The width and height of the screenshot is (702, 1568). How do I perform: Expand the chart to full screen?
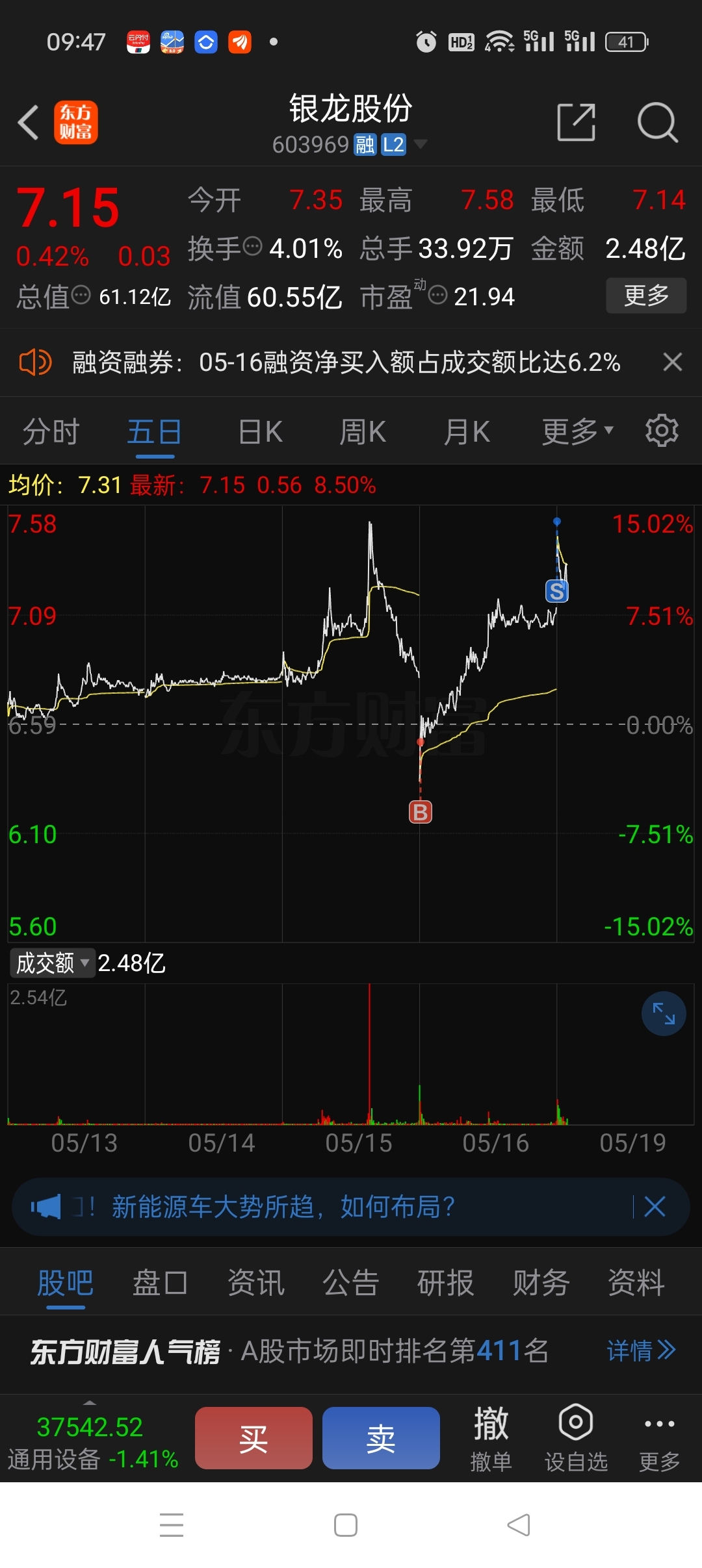[664, 1013]
